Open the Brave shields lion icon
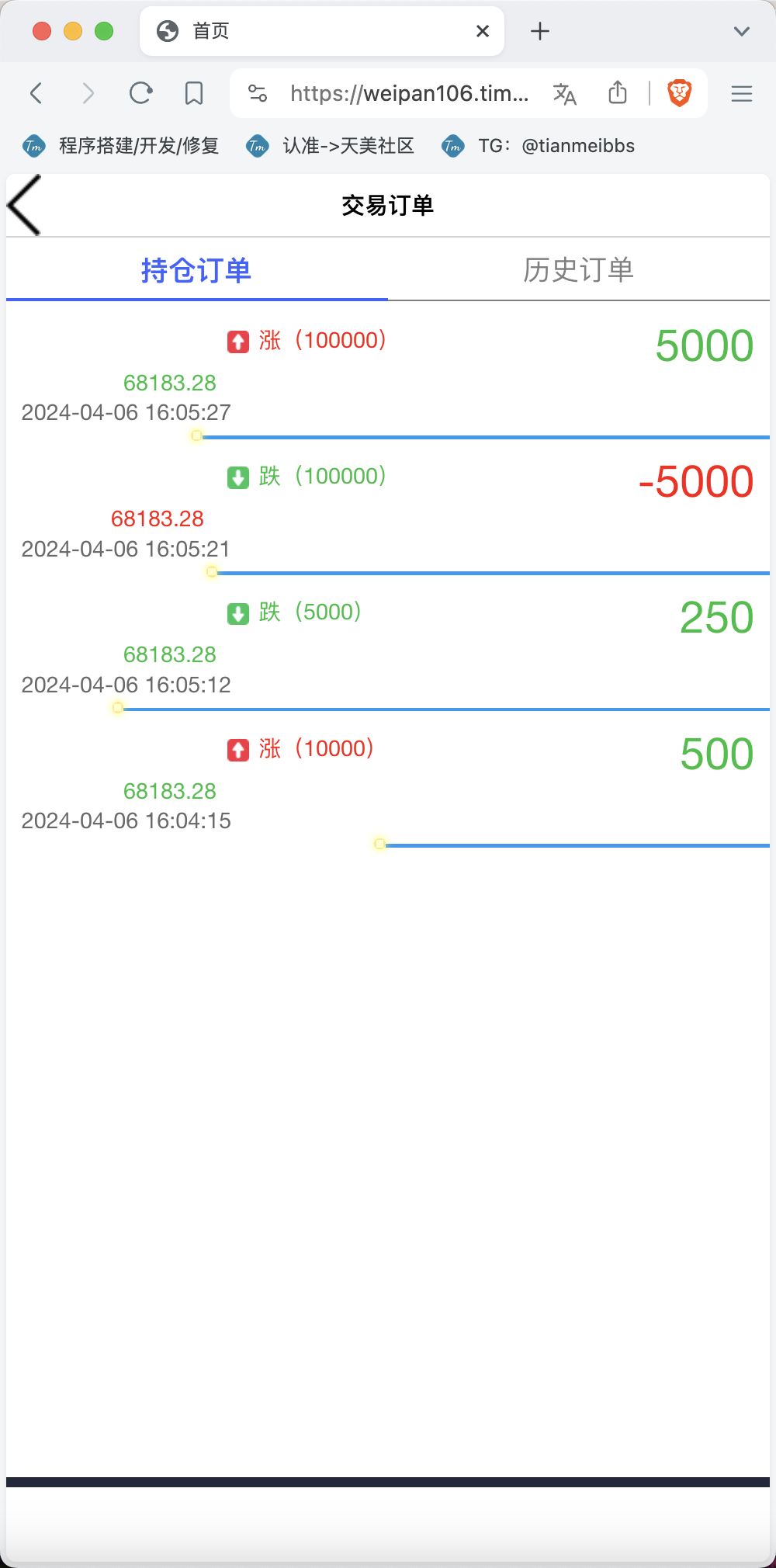The image size is (776, 1568). point(680,93)
